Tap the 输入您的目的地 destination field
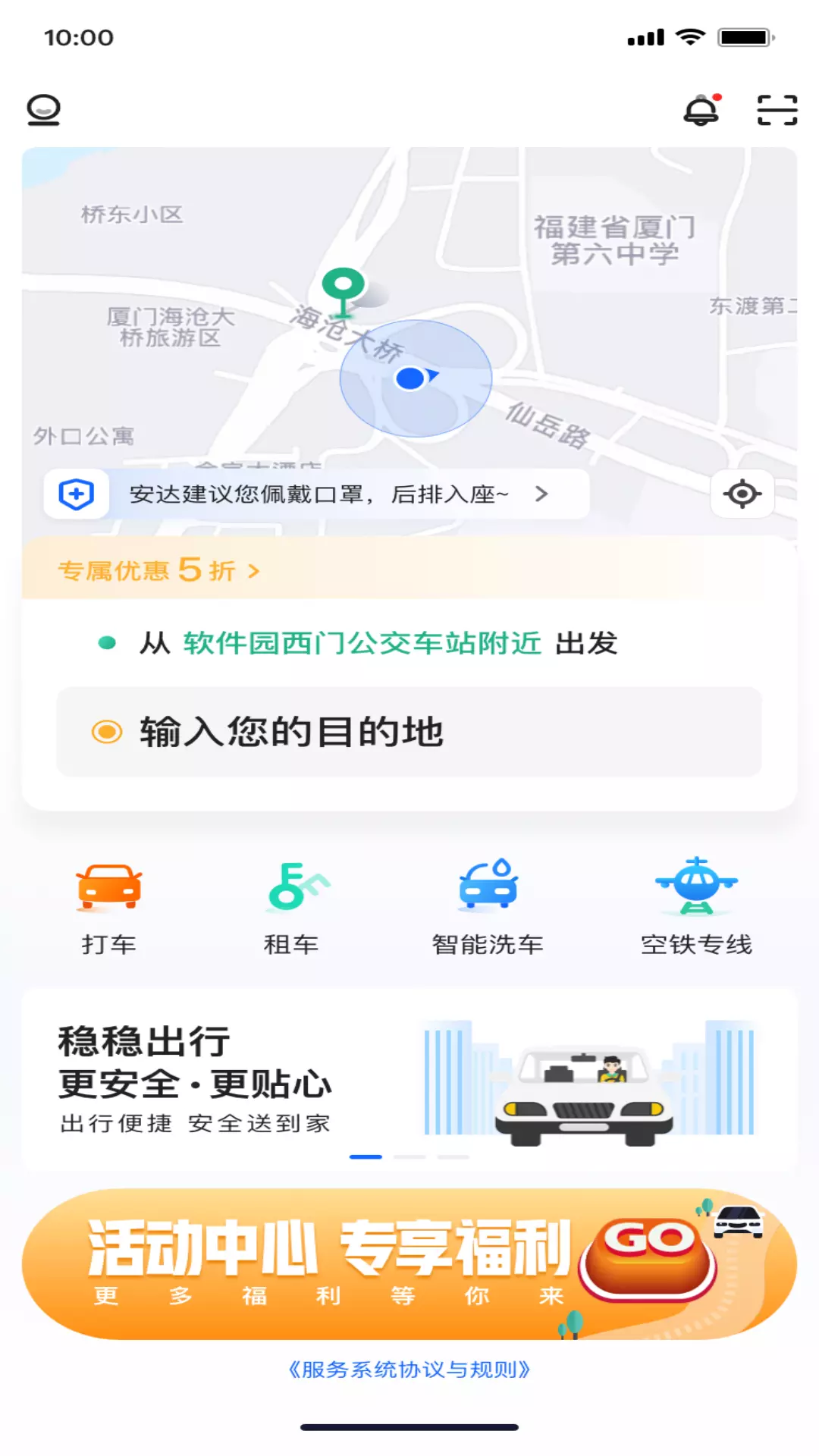Screen dimensions: 819x1456 [409, 732]
